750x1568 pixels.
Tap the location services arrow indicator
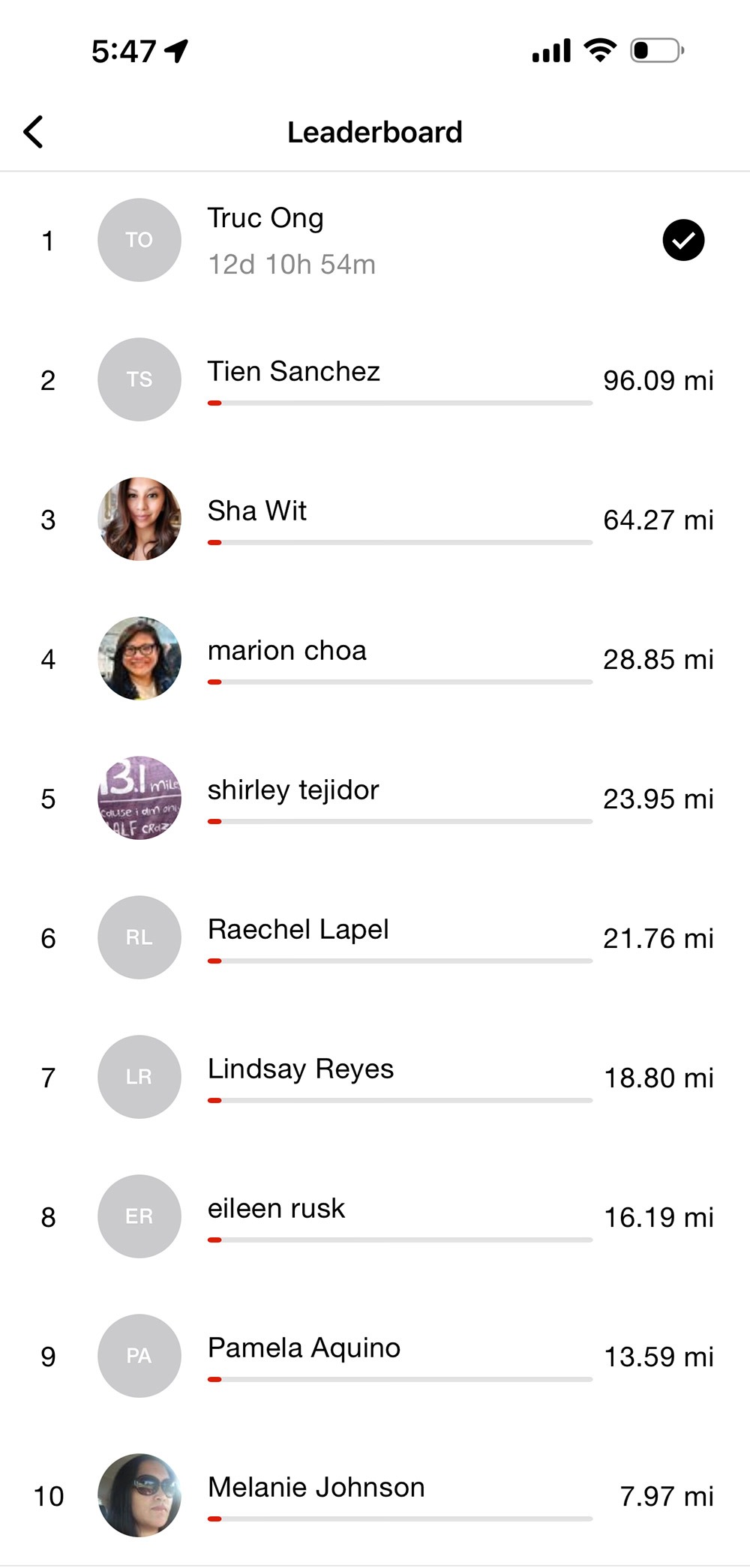pyautogui.click(x=175, y=49)
